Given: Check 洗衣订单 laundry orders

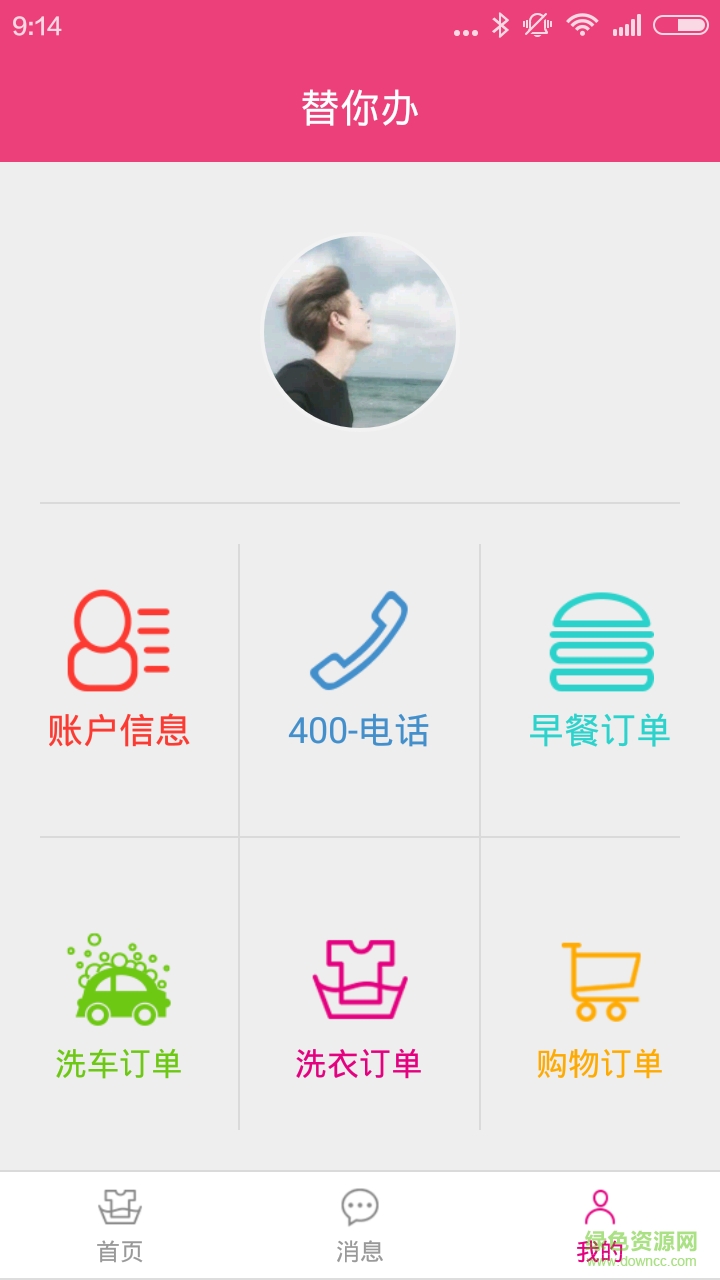Looking at the screenshot, I should [359, 1005].
